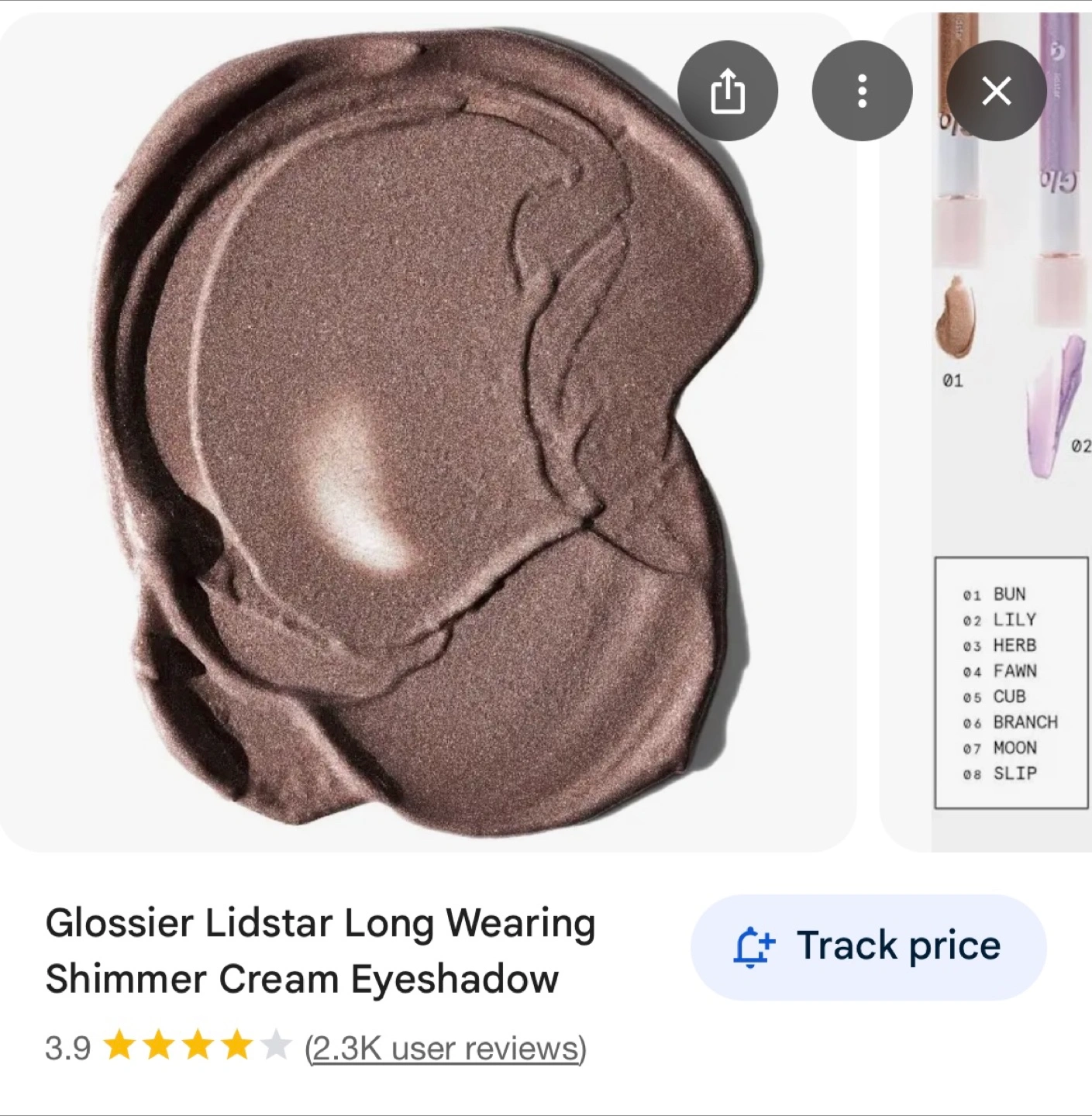Tap Track price button
This screenshot has width=1092, height=1116.
(868, 947)
